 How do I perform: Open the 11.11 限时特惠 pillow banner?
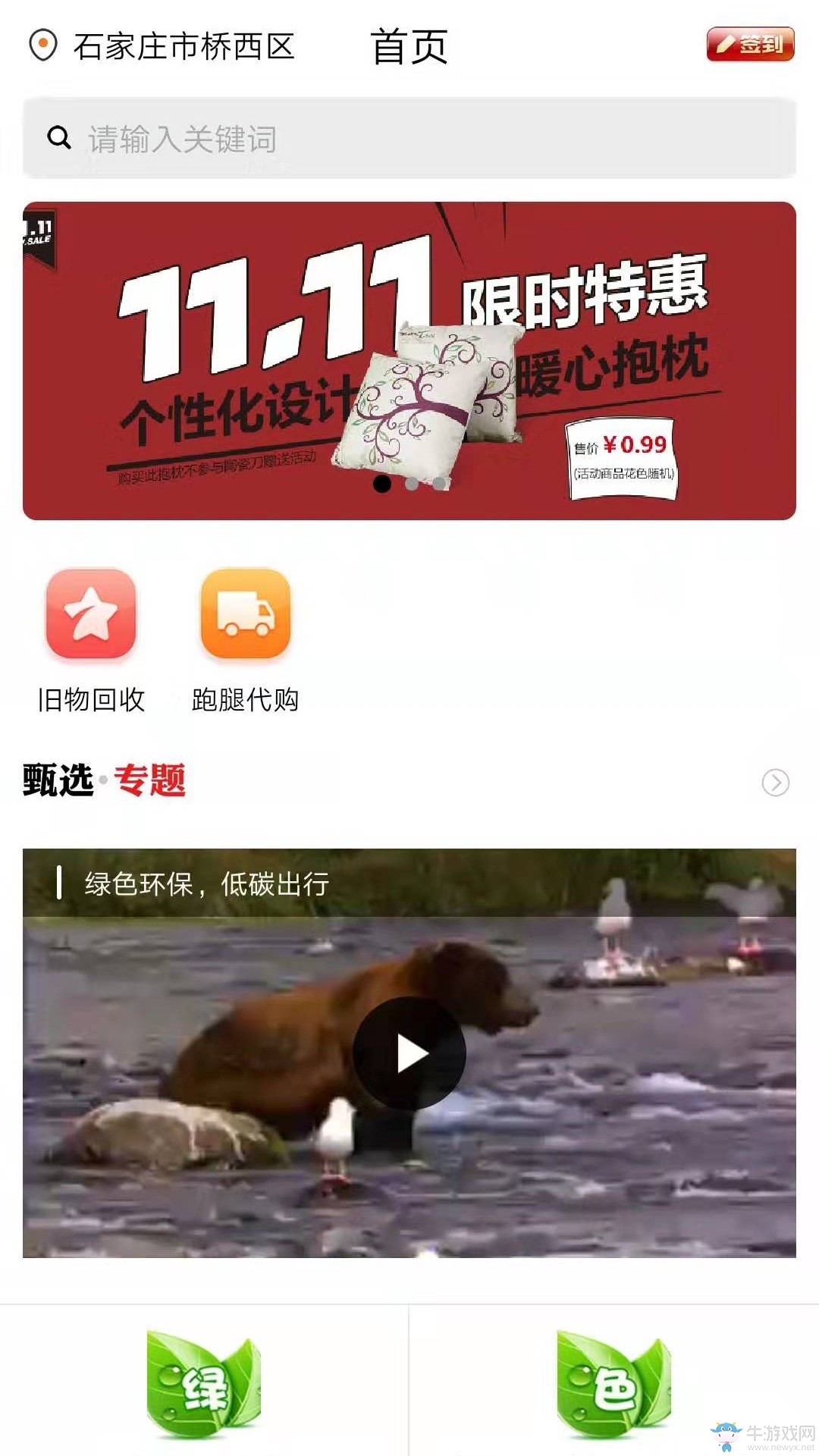[x=409, y=360]
